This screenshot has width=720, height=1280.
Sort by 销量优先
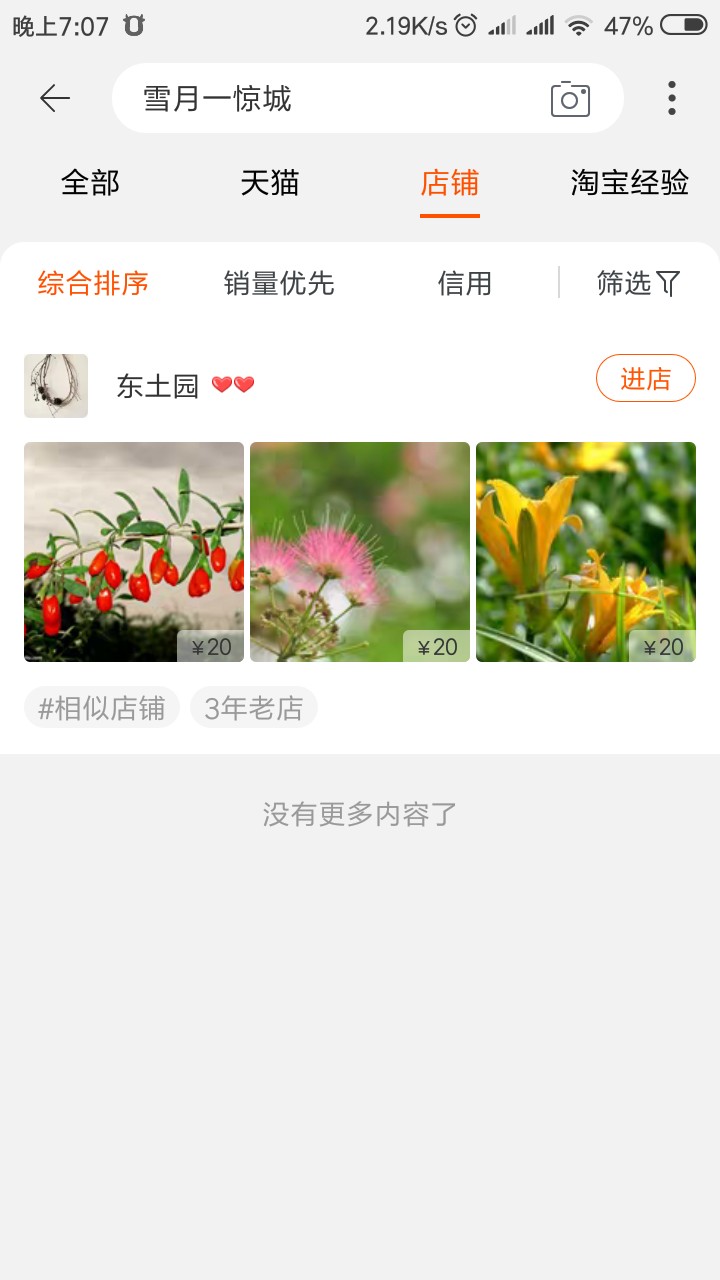click(x=279, y=284)
